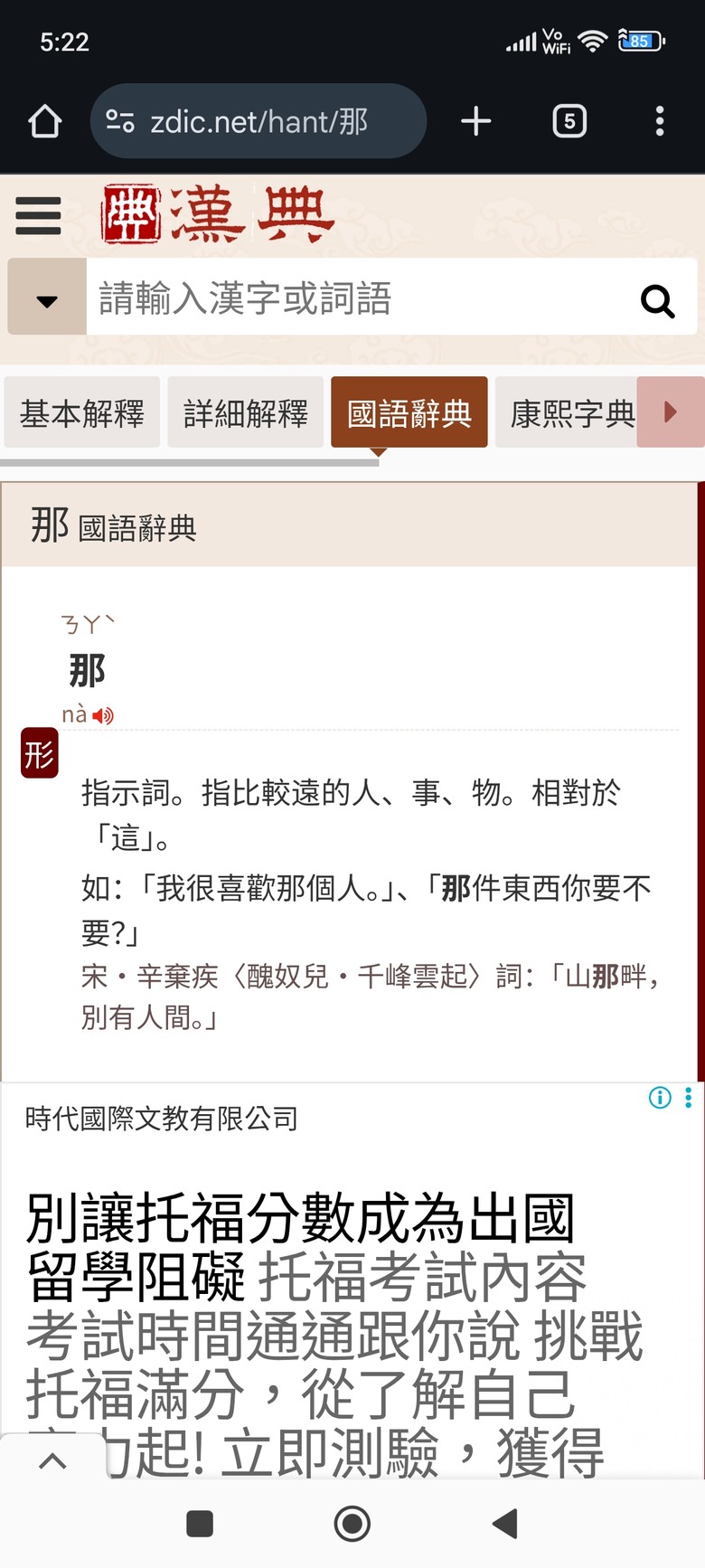This screenshot has width=705, height=1568.
Task: Play the nà pronunciation audio
Action: (x=103, y=716)
